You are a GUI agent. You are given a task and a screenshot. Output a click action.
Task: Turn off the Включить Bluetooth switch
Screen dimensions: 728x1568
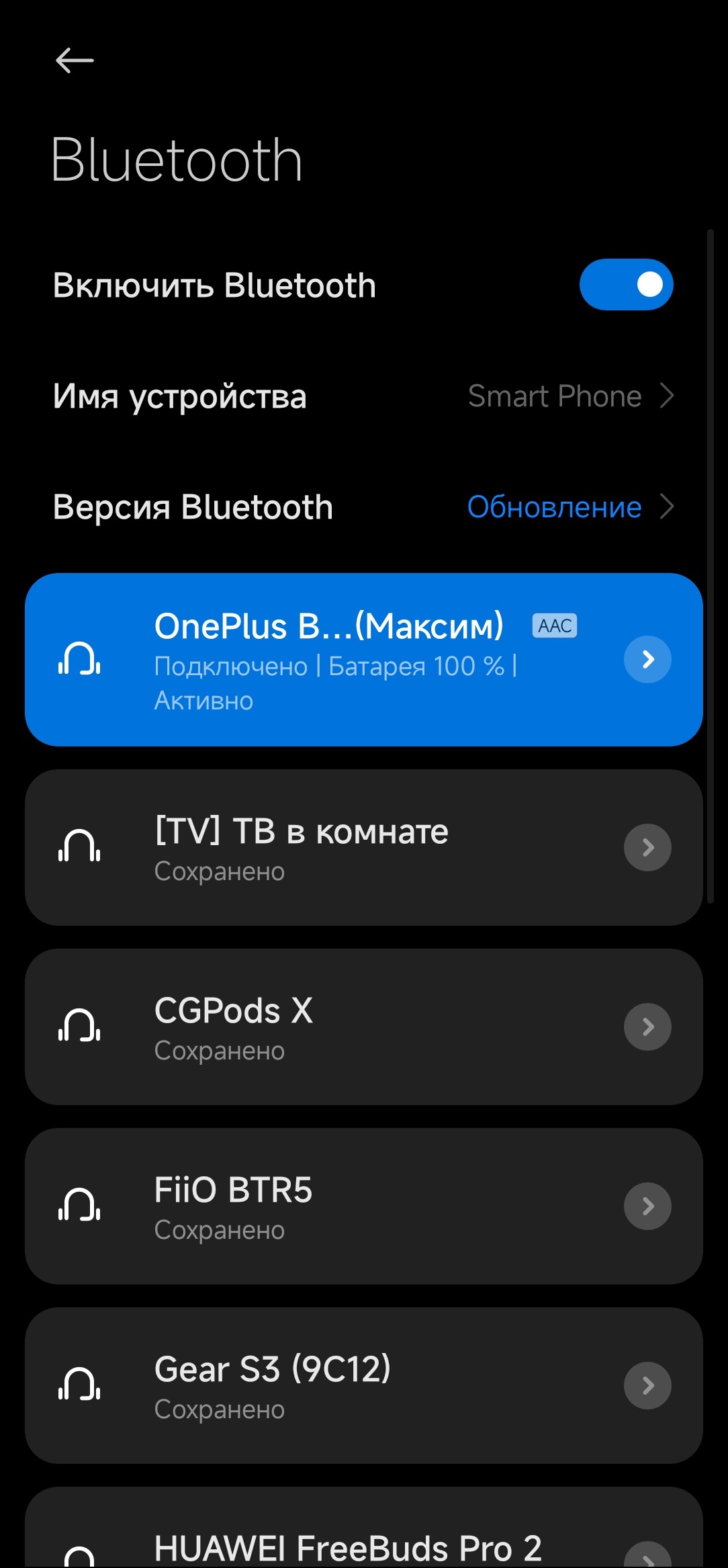(x=626, y=285)
